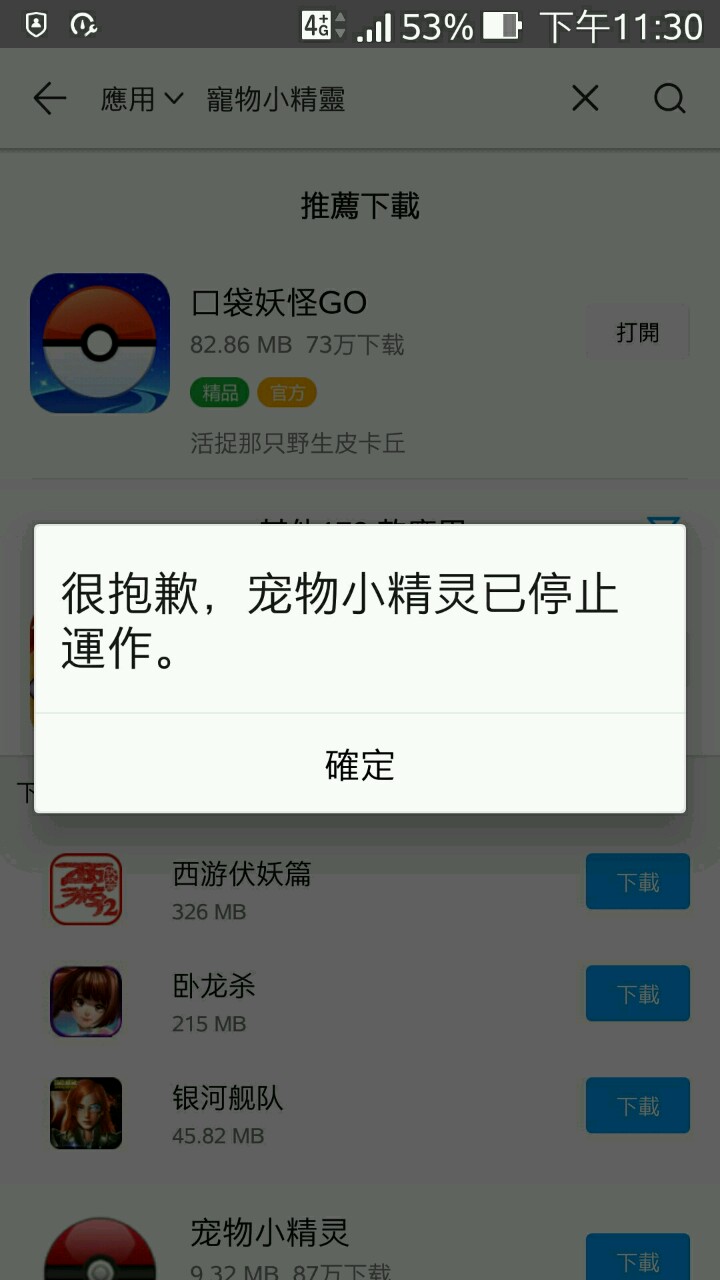The width and height of the screenshot is (720, 1280).
Task: Download 西游伏妖篇
Action: pos(637,881)
